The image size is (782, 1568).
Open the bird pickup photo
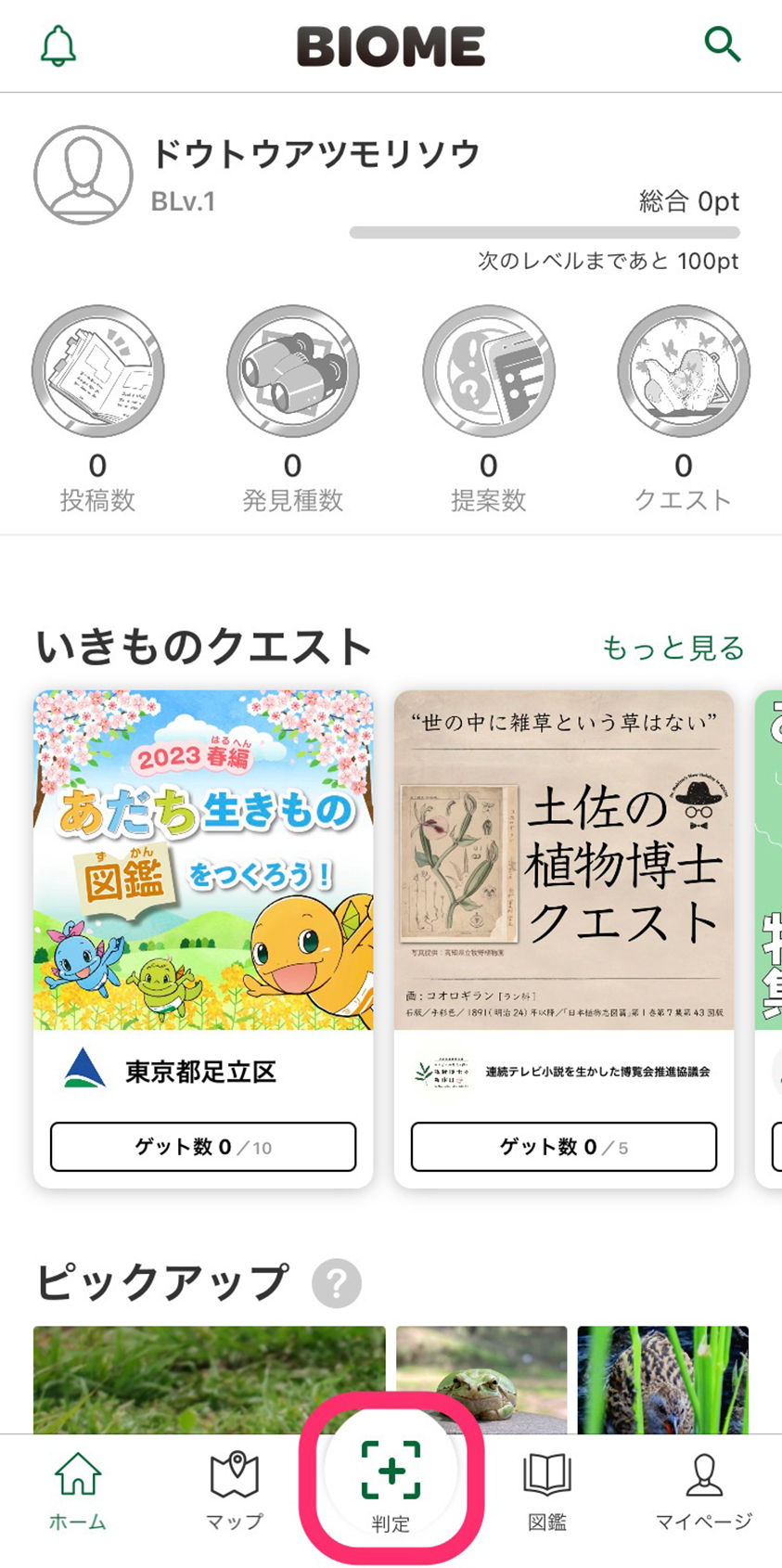(x=662, y=1379)
